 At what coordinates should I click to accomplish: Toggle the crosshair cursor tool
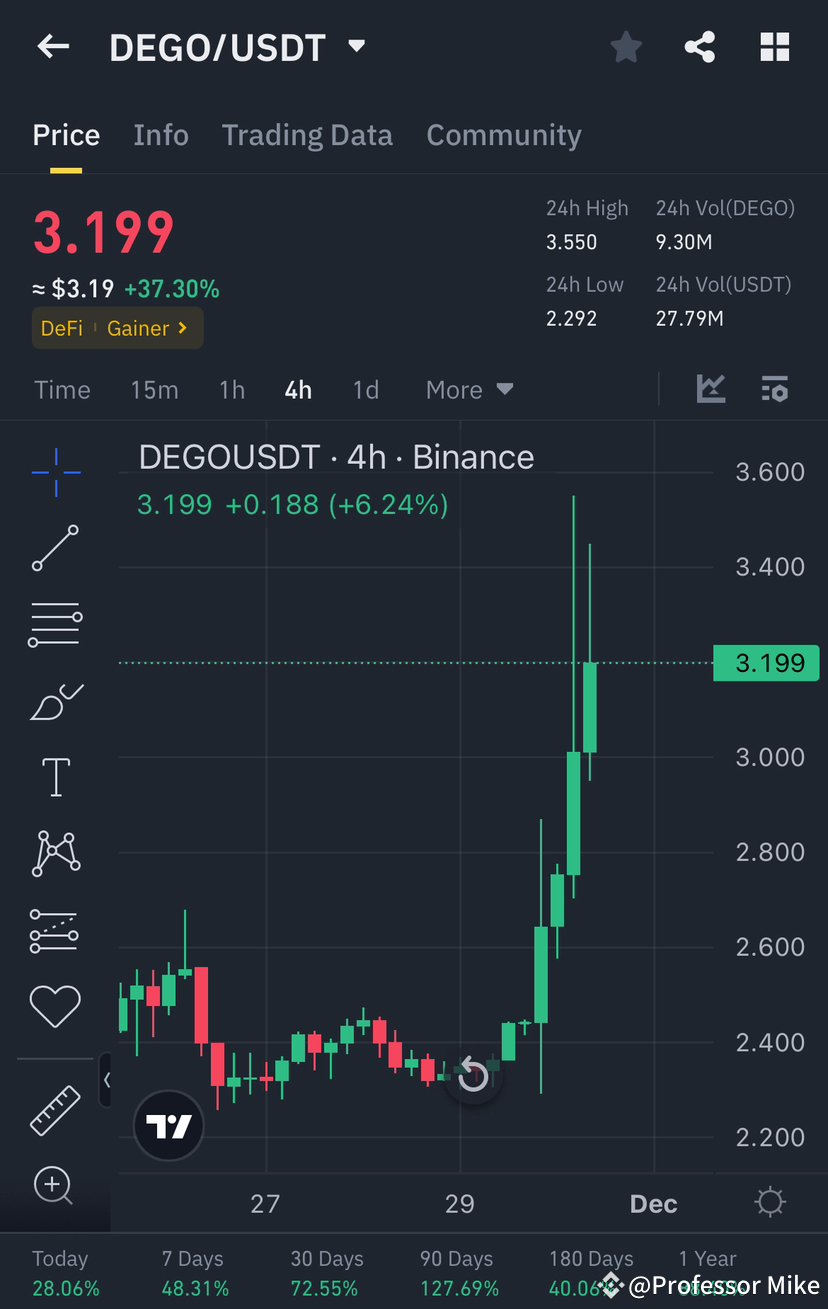(x=54, y=472)
